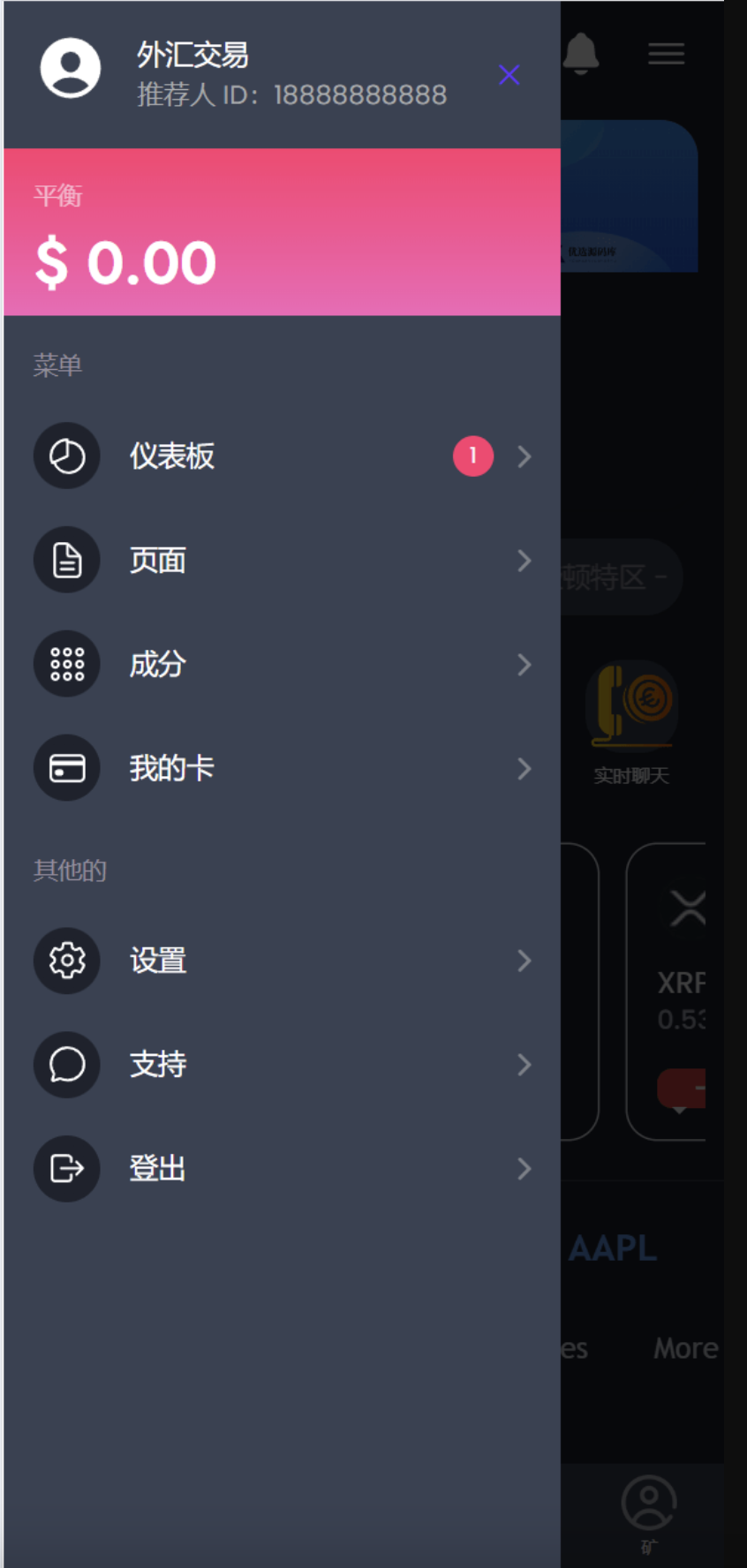The height and width of the screenshot is (1568, 747).
Task: Click the 页面 document icon
Action: coord(67,560)
